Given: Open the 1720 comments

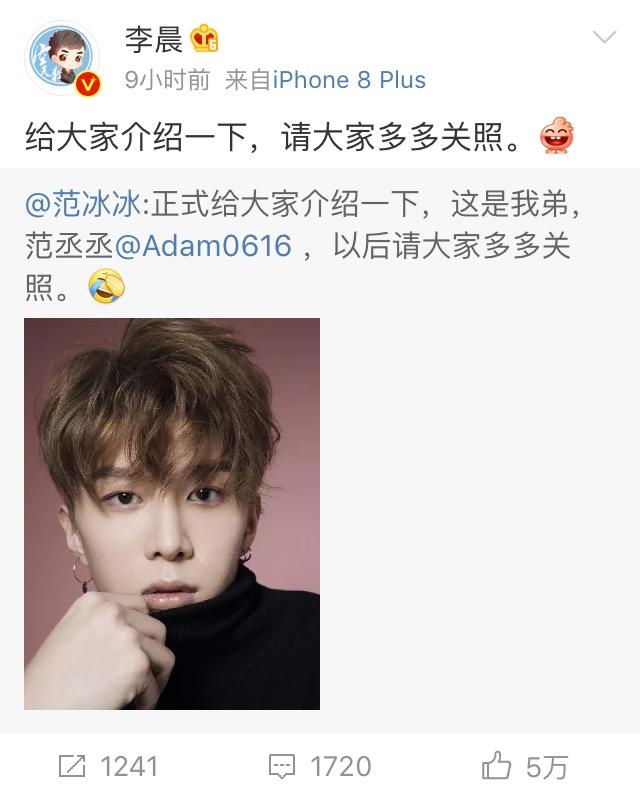Looking at the screenshot, I should [320, 767].
